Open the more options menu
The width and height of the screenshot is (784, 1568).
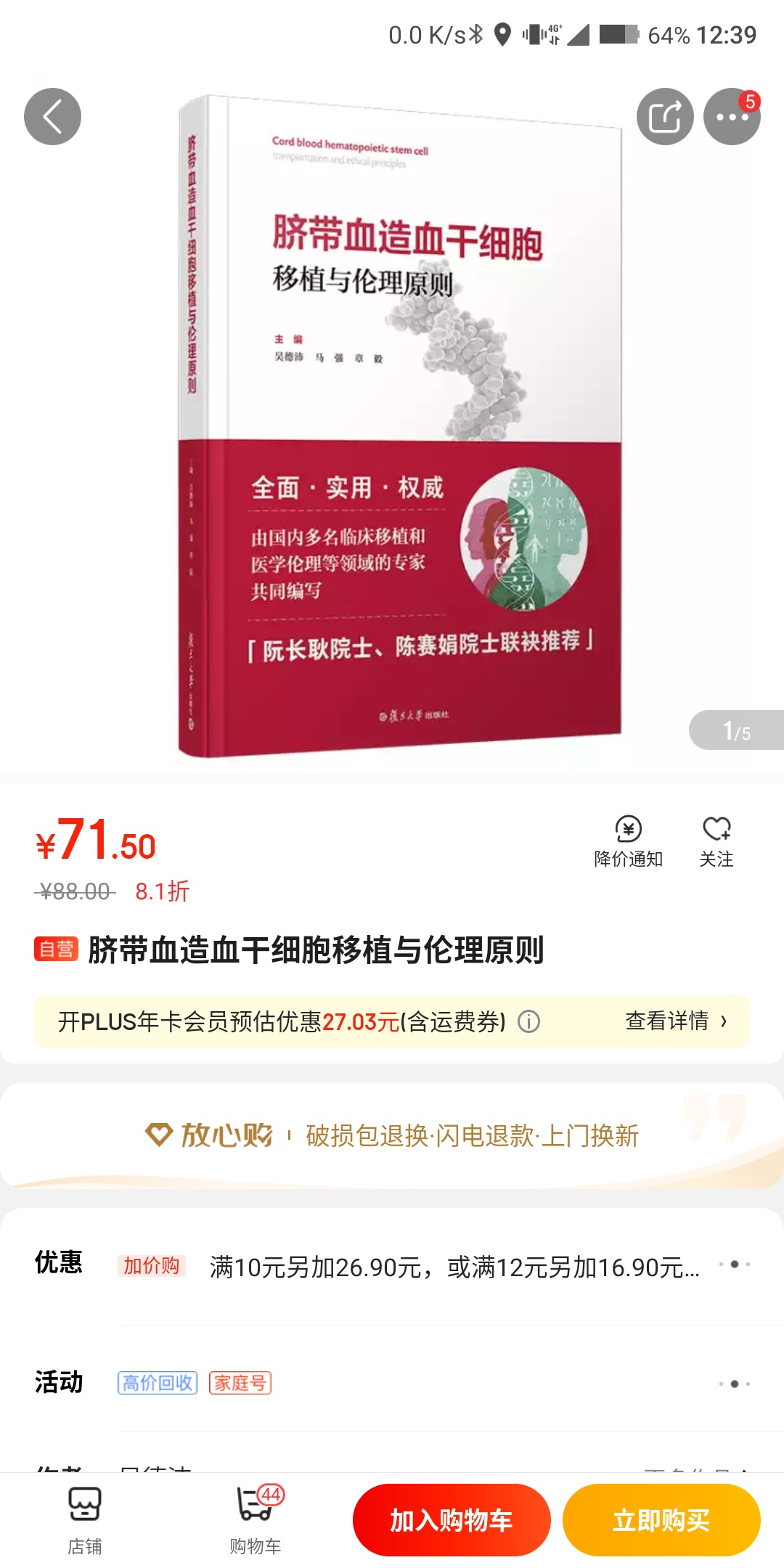pos(731,117)
